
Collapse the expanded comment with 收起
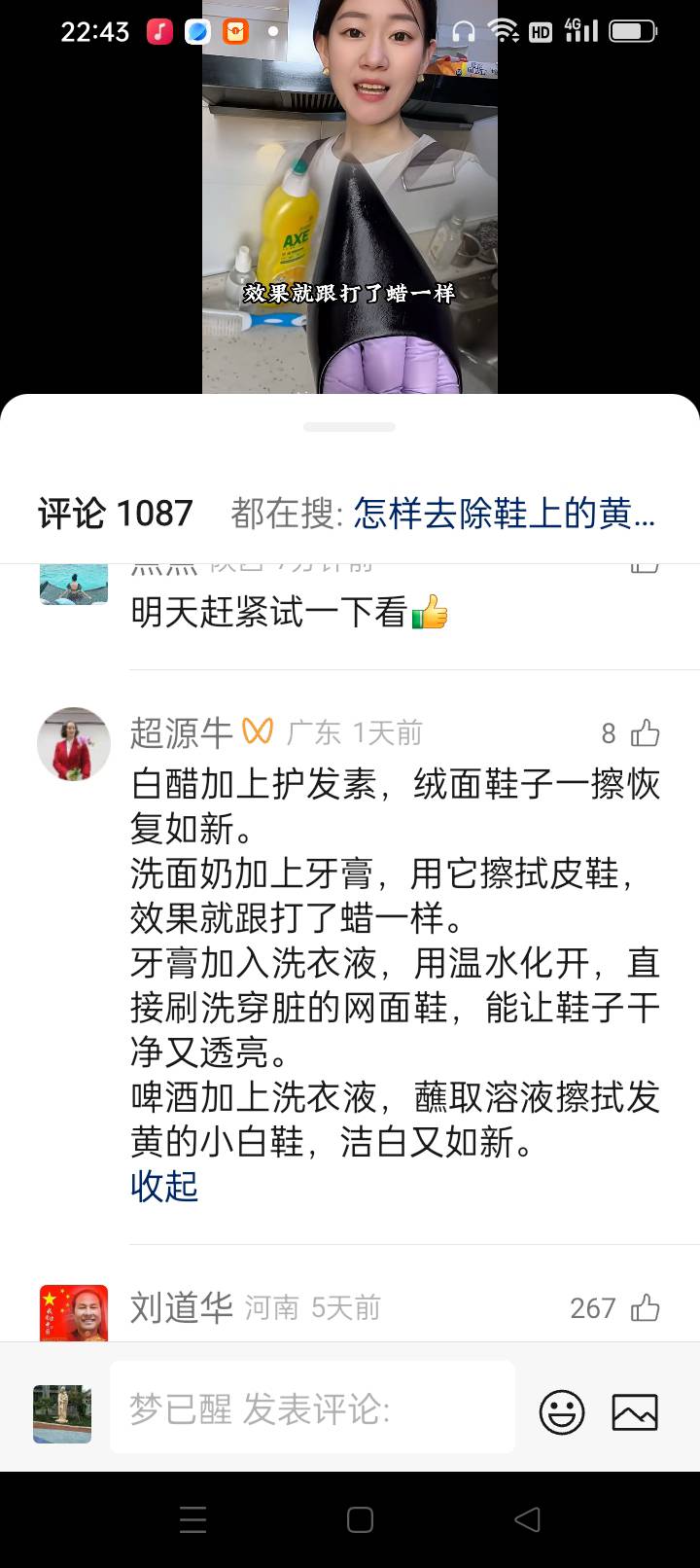click(x=164, y=1186)
